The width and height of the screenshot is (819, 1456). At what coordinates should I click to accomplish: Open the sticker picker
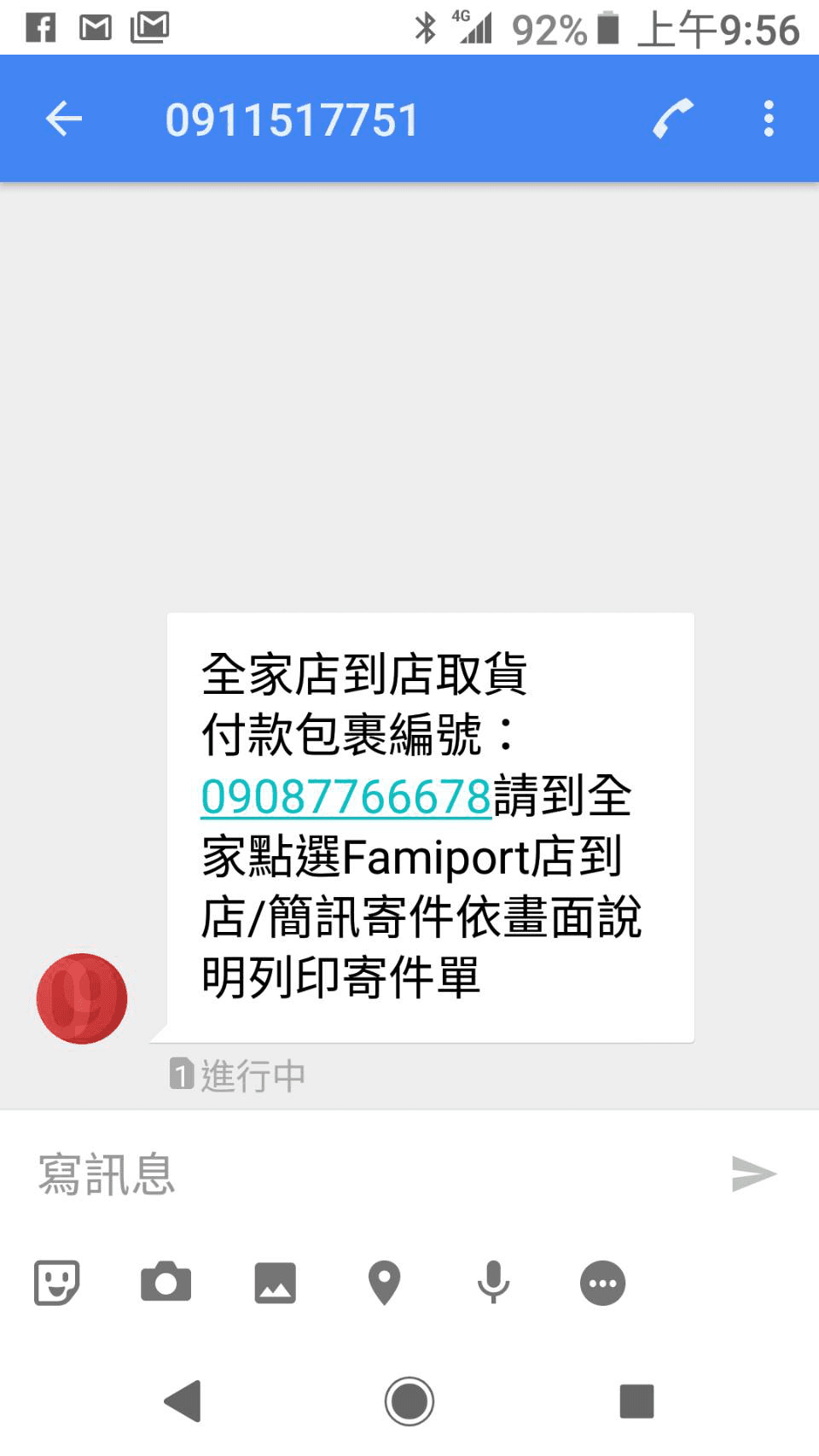[56, 1283]
